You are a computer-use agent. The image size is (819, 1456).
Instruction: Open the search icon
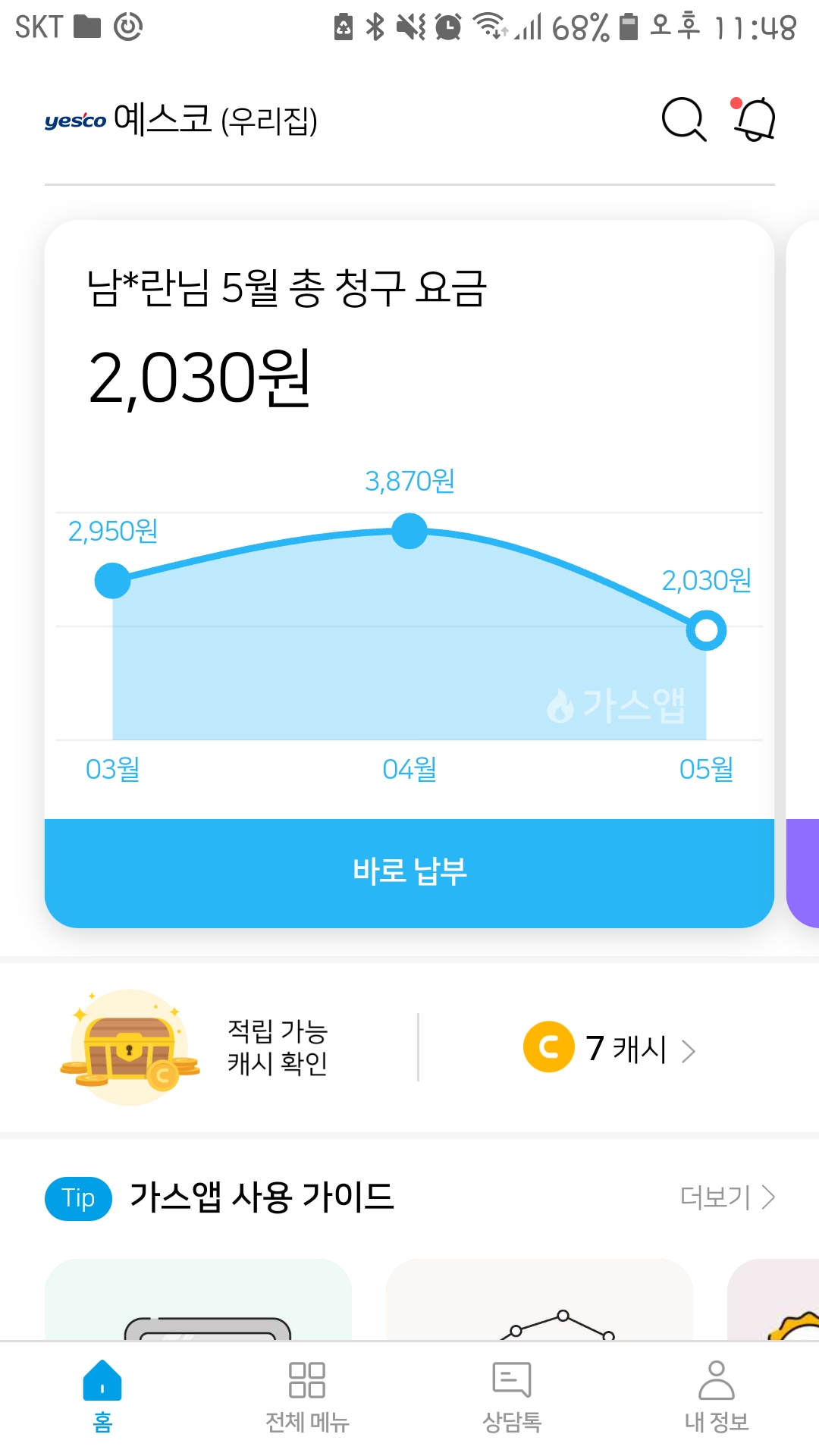tap(683, 120)
